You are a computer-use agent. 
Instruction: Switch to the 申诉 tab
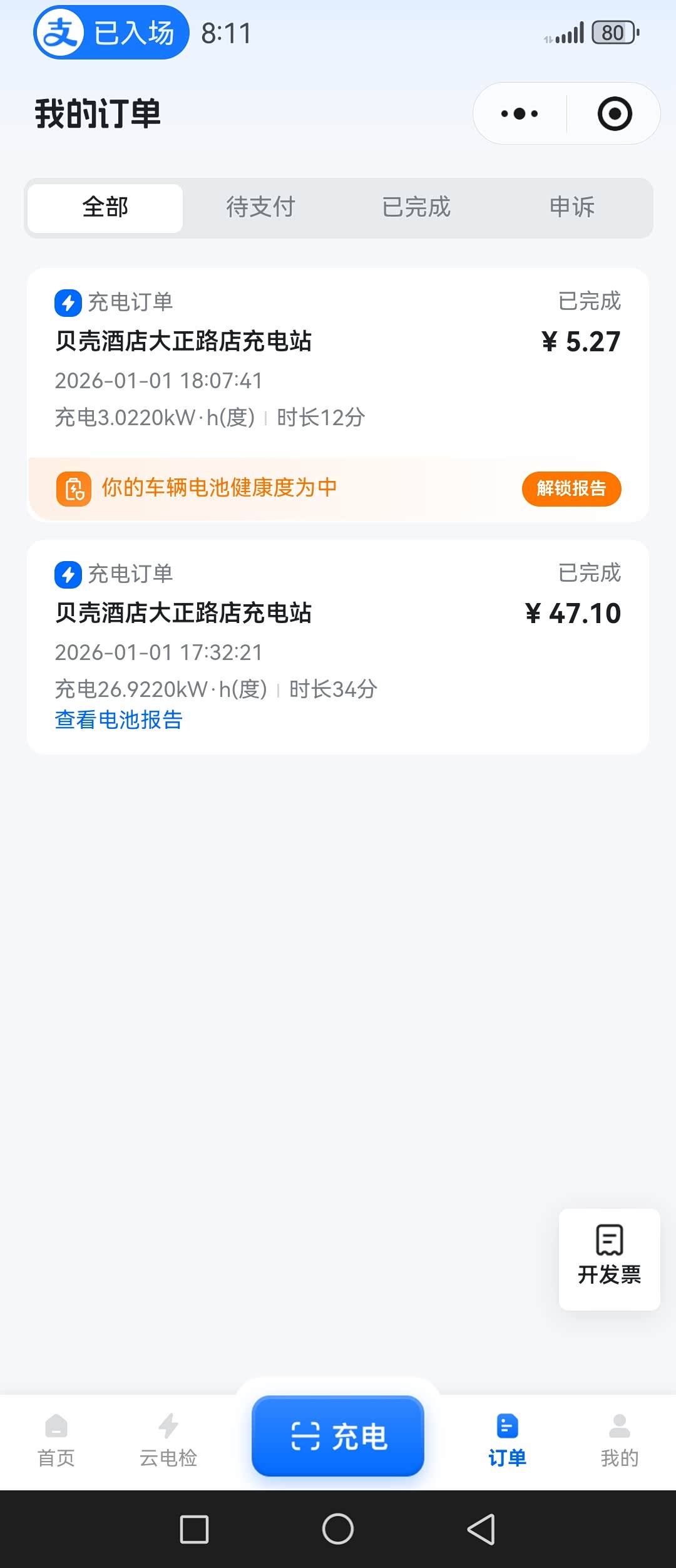[571, 208]
